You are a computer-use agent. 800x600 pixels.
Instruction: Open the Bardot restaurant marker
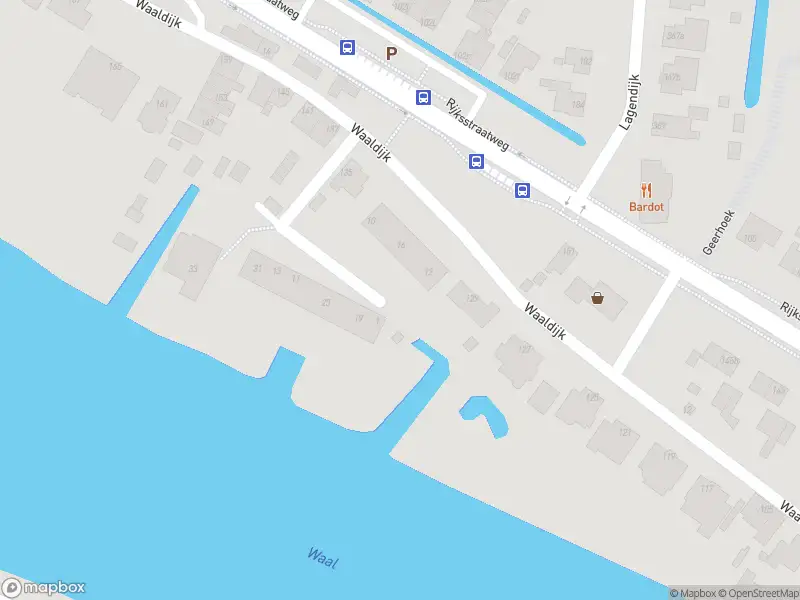coord(646,189)
